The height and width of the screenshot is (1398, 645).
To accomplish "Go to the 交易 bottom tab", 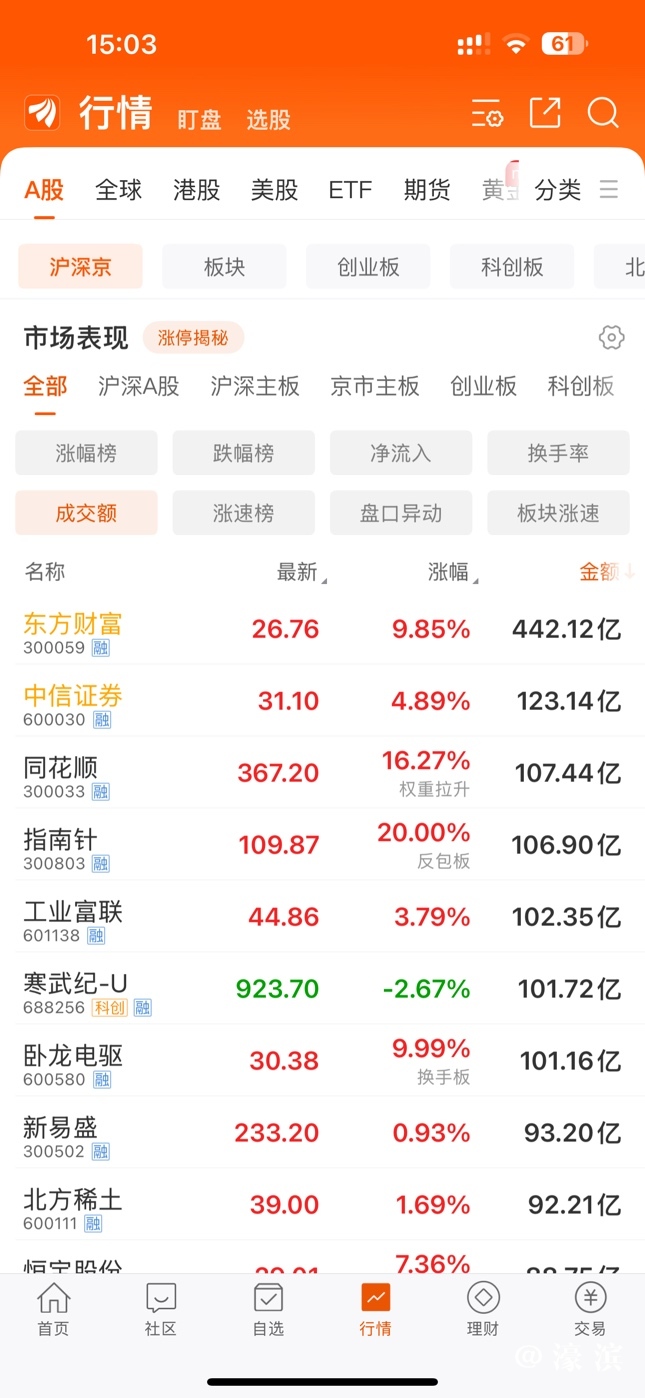I will 590,1310.
